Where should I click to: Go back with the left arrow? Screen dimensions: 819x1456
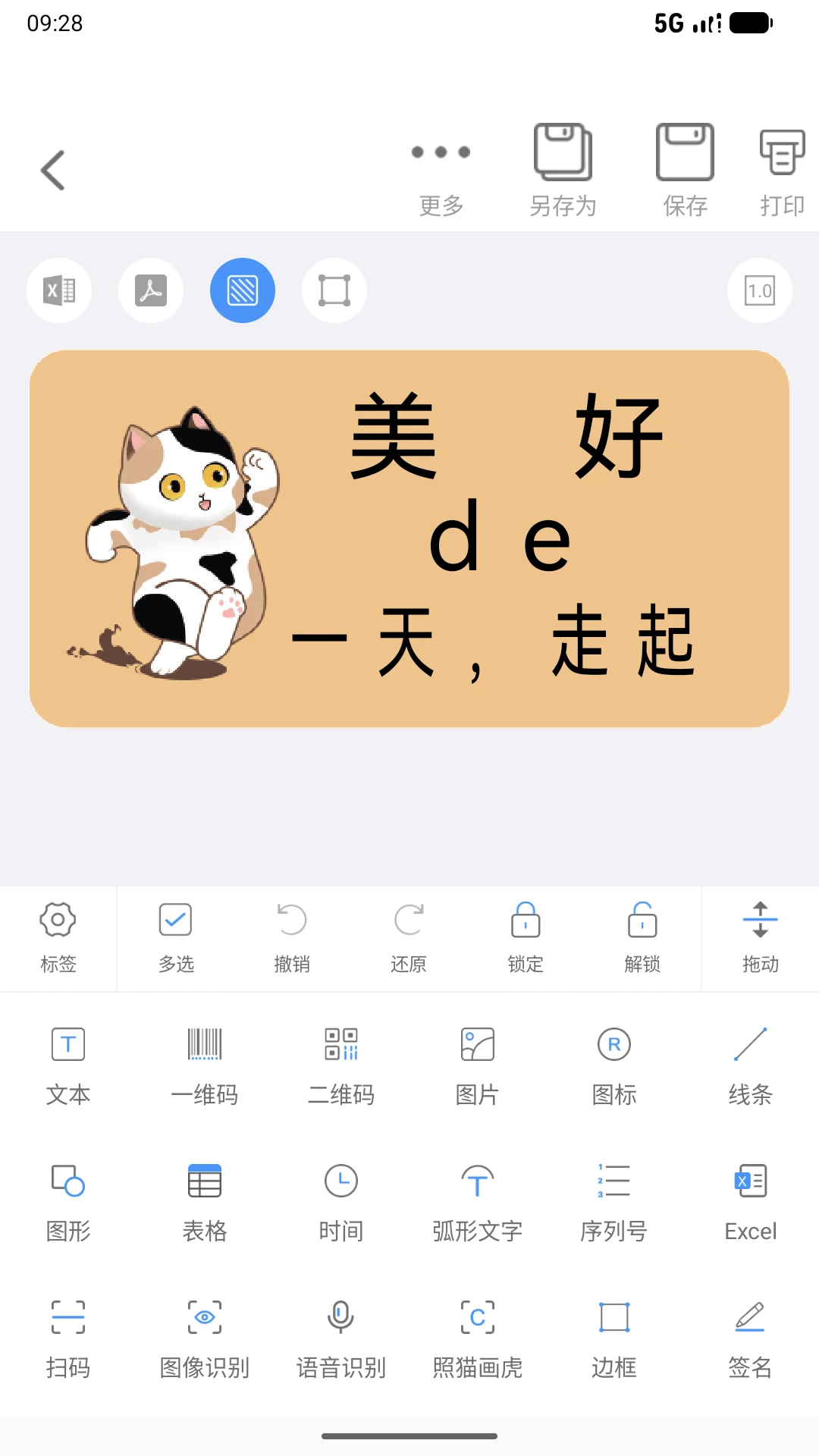53,170
